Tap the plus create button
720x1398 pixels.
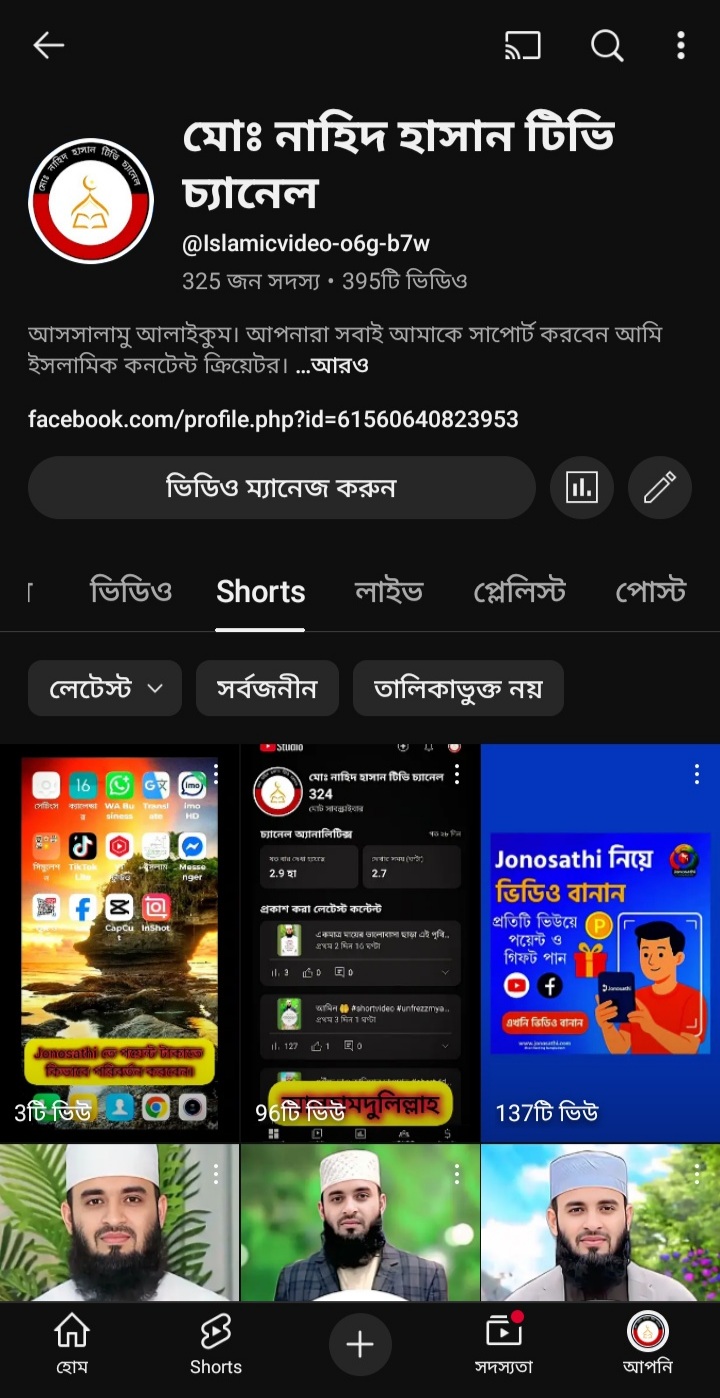point(360,1345)
